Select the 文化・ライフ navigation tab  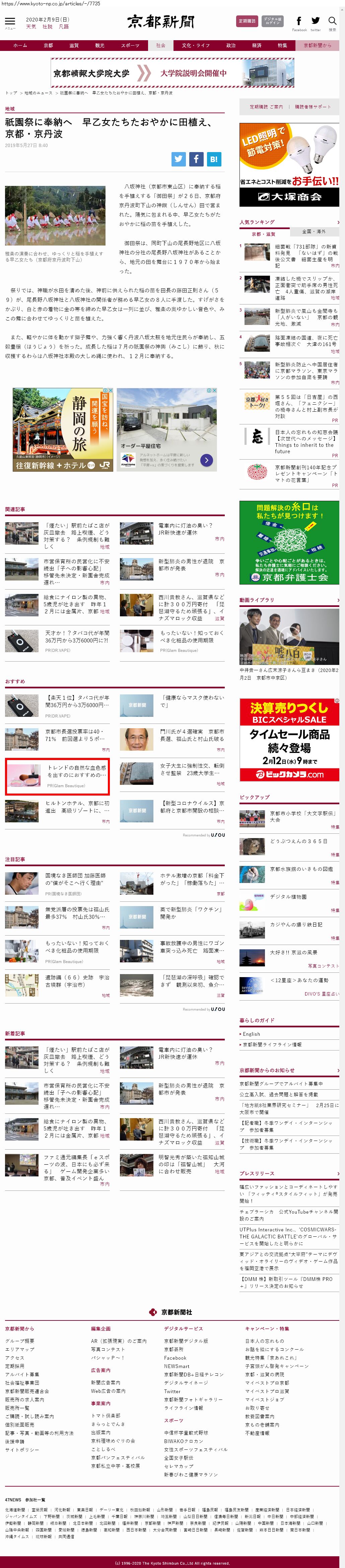tap(195, 45)
